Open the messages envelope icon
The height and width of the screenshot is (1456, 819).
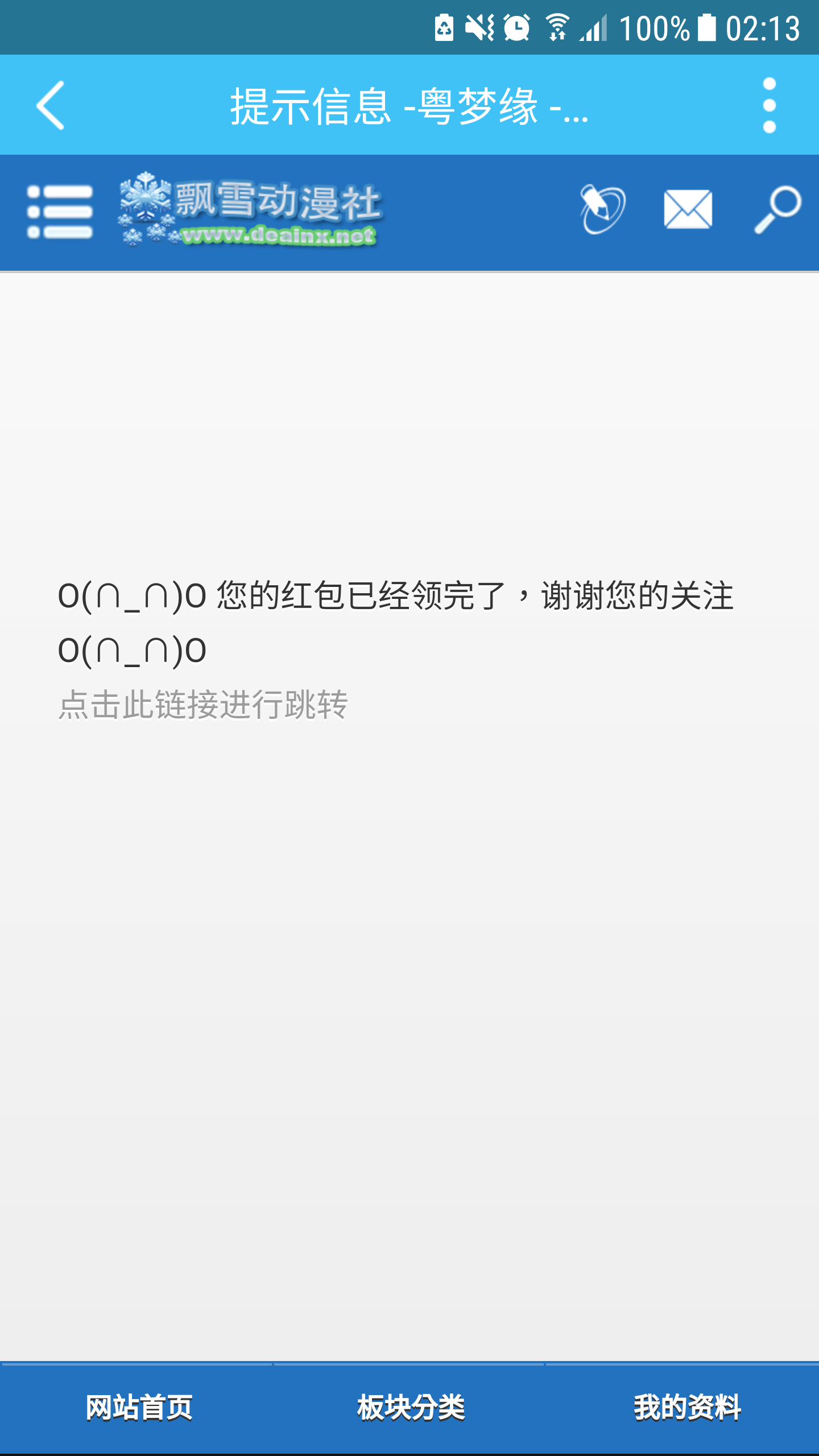pyautogui.click(x=688, y=210)
